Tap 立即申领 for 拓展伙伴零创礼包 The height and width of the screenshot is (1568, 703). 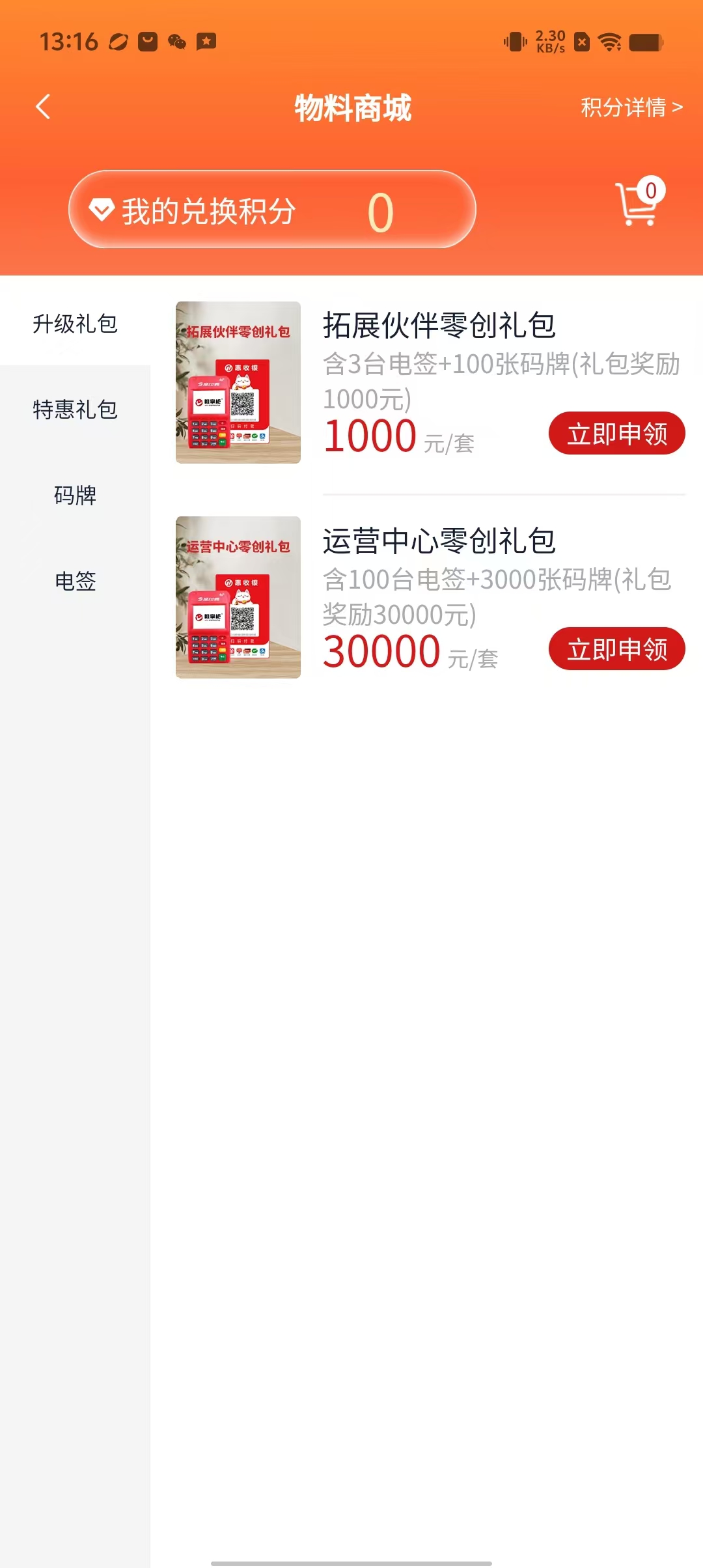click(x=616, y=434)
